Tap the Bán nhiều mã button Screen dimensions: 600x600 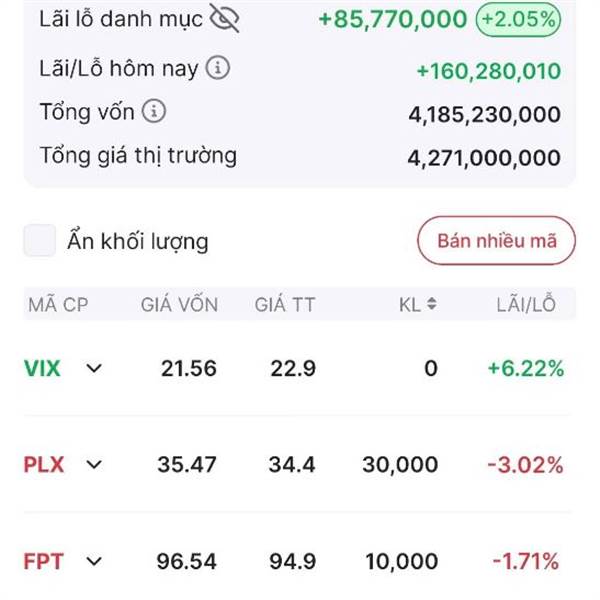pyautogui.click(x=496, y=241)
